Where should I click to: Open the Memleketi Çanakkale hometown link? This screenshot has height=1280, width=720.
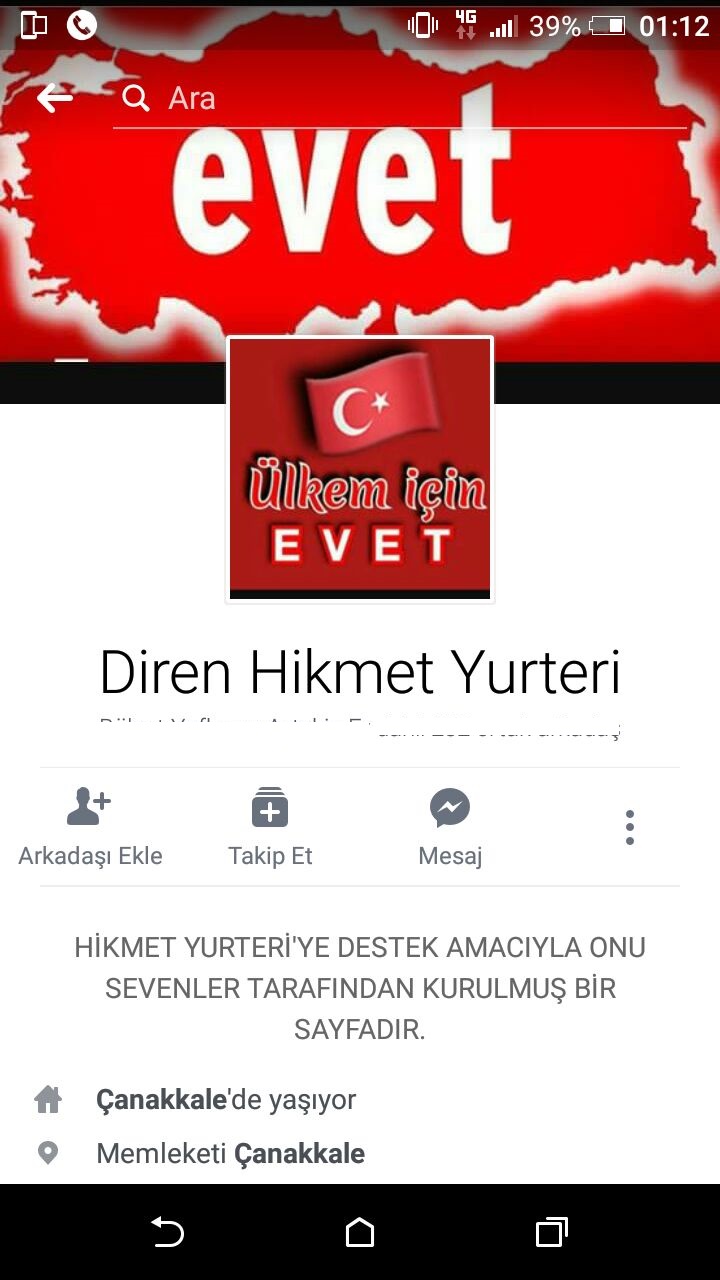[299, 1153]
